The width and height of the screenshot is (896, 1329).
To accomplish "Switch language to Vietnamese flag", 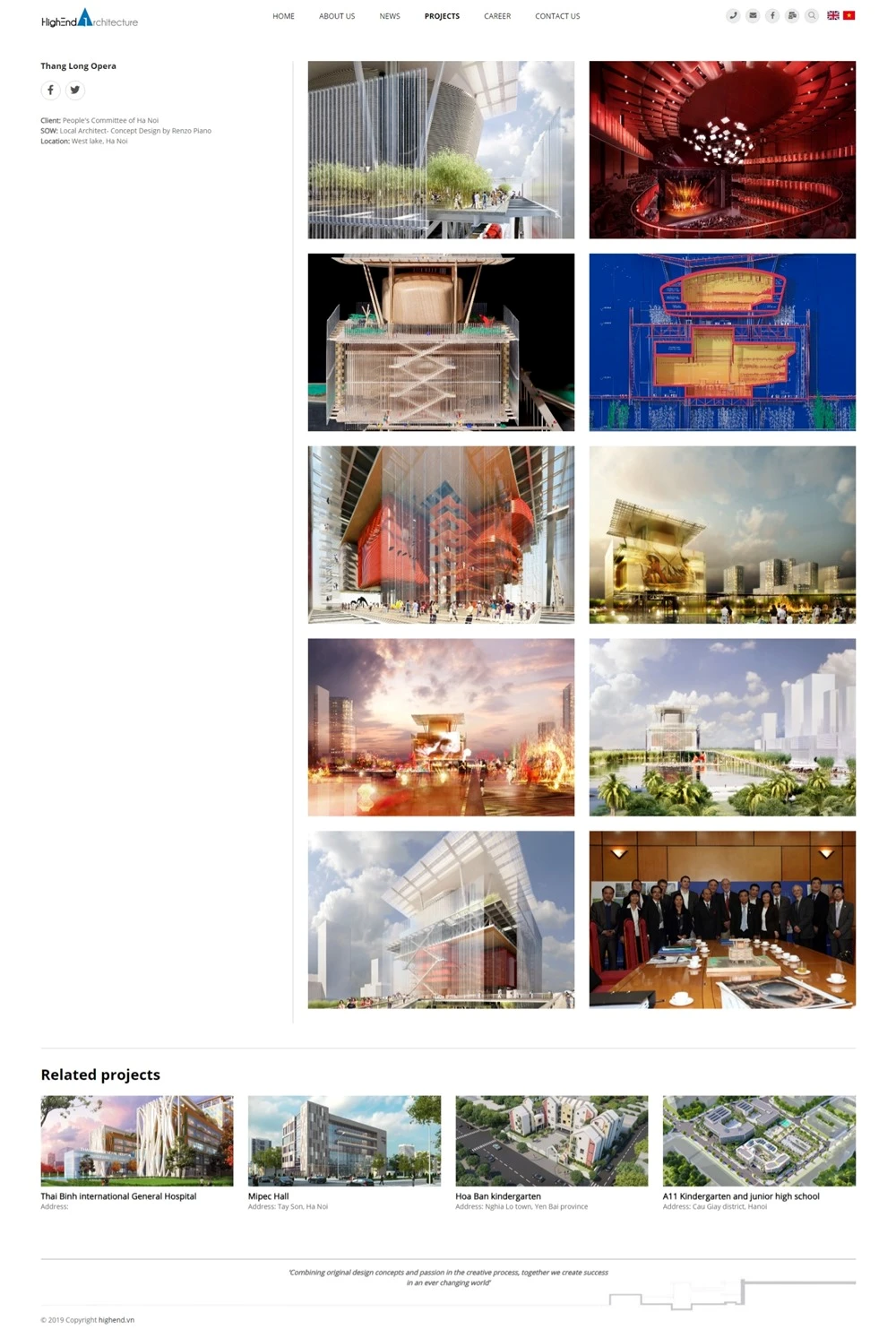I will click(849, 15).
